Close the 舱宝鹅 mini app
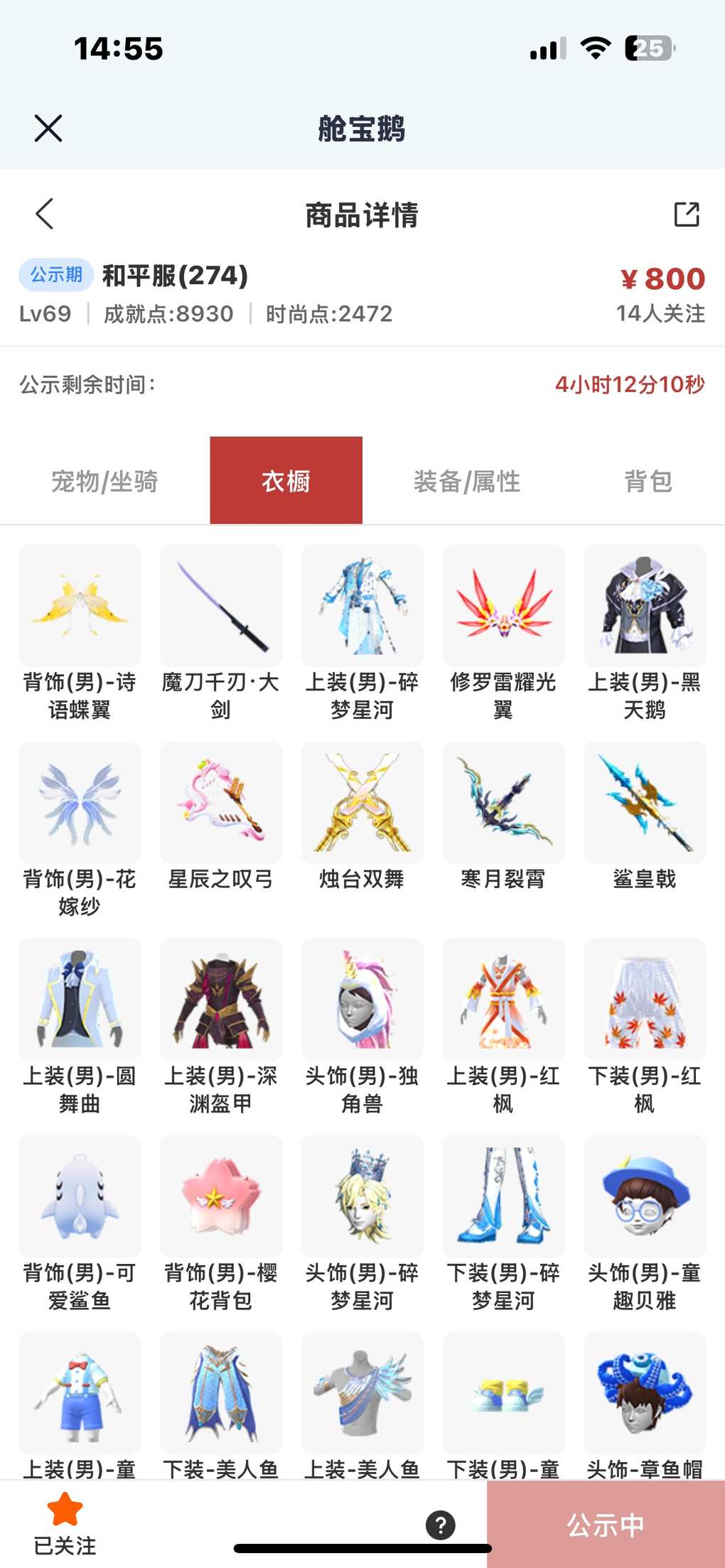725x1568 pixels. coord(48,129)
